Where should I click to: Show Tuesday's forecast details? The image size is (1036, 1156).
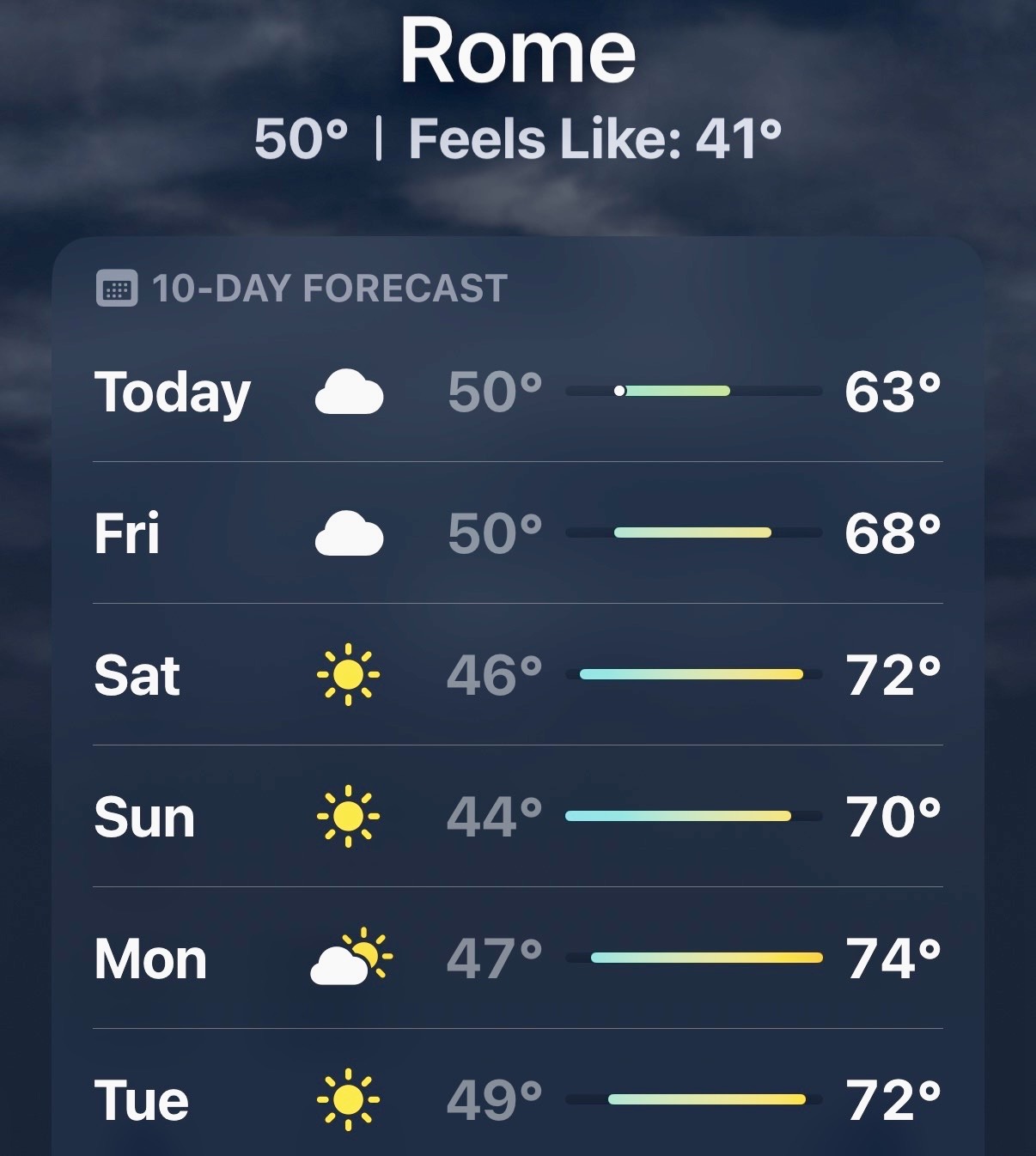517,1100
